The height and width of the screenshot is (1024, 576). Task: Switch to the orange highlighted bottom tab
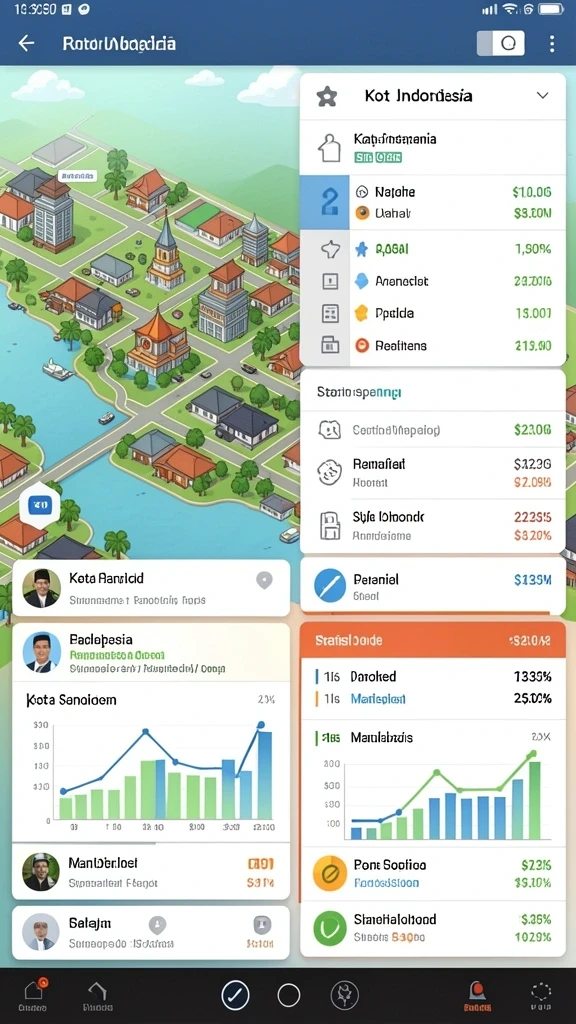476,995
